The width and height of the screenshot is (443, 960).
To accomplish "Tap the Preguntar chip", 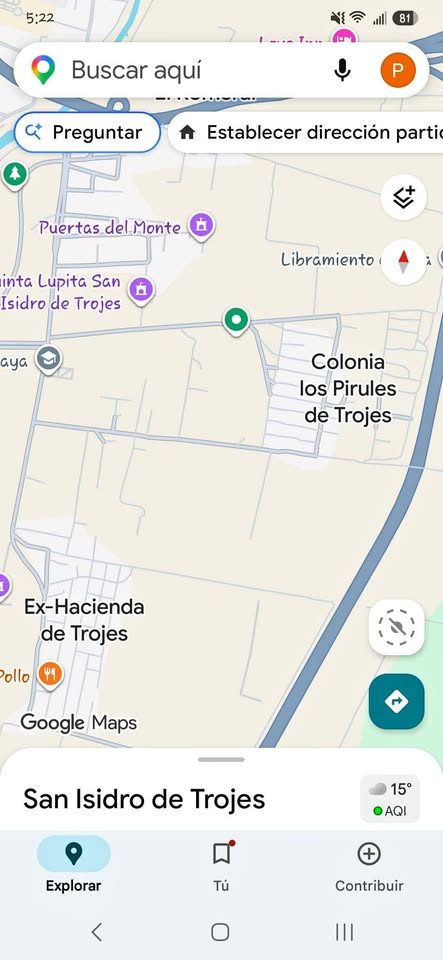I will pos(87,132).
